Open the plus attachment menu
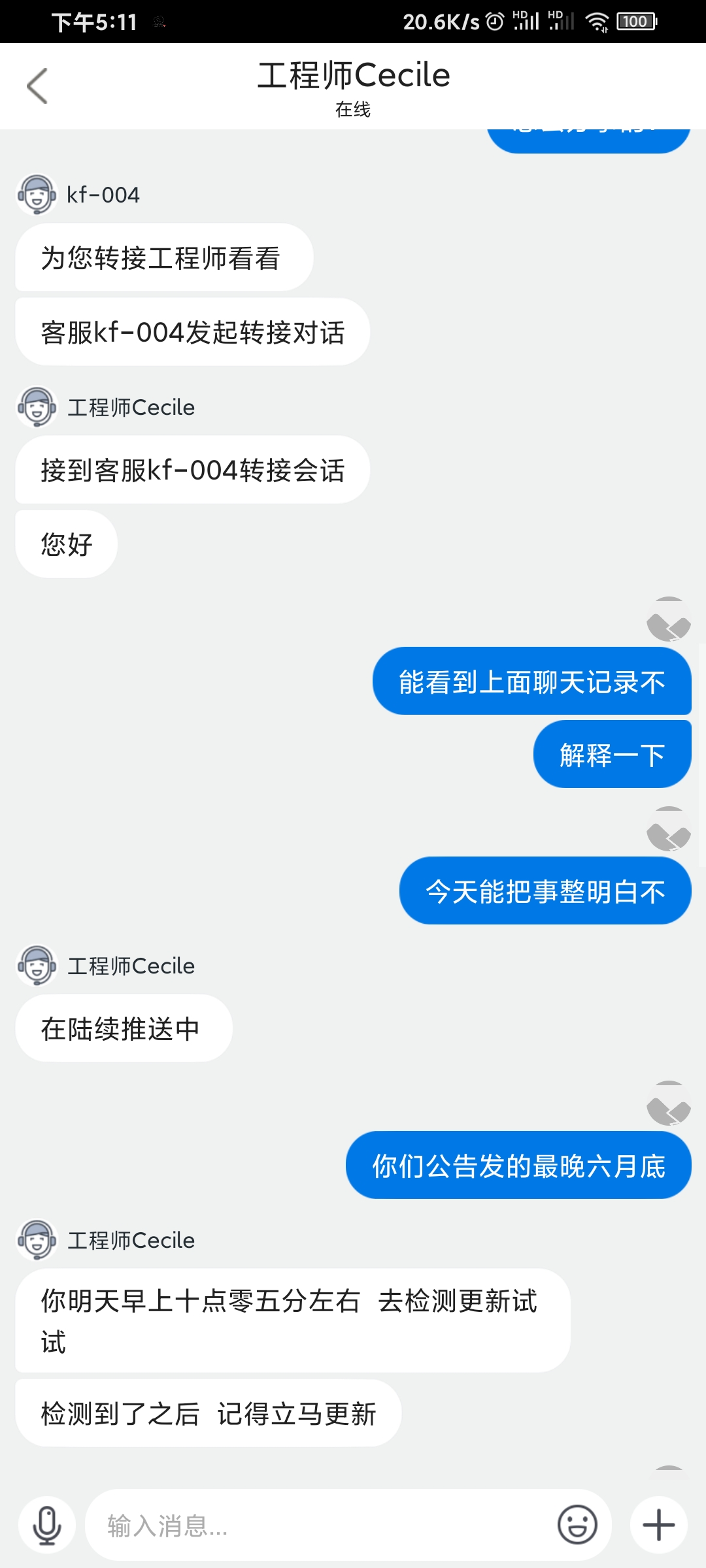706x1568 pixels. click(x=659, y=1525)
